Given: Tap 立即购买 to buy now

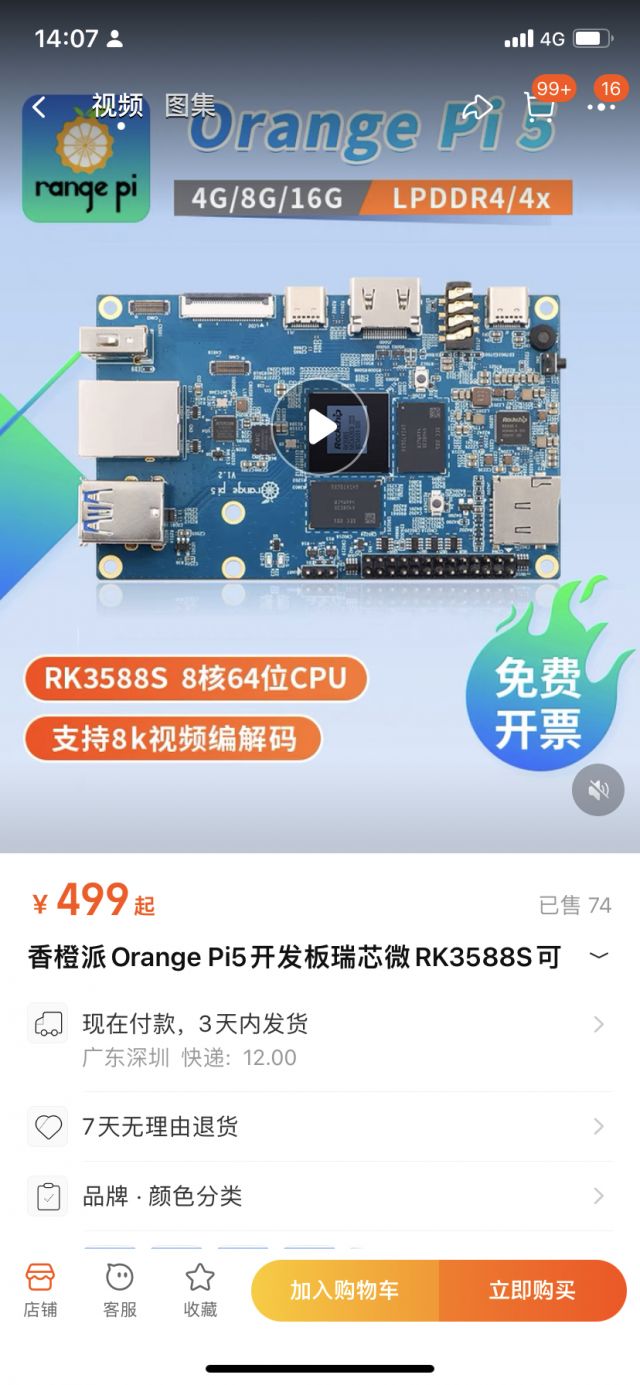Looking at the screenshot, I should coord(533,1290).
